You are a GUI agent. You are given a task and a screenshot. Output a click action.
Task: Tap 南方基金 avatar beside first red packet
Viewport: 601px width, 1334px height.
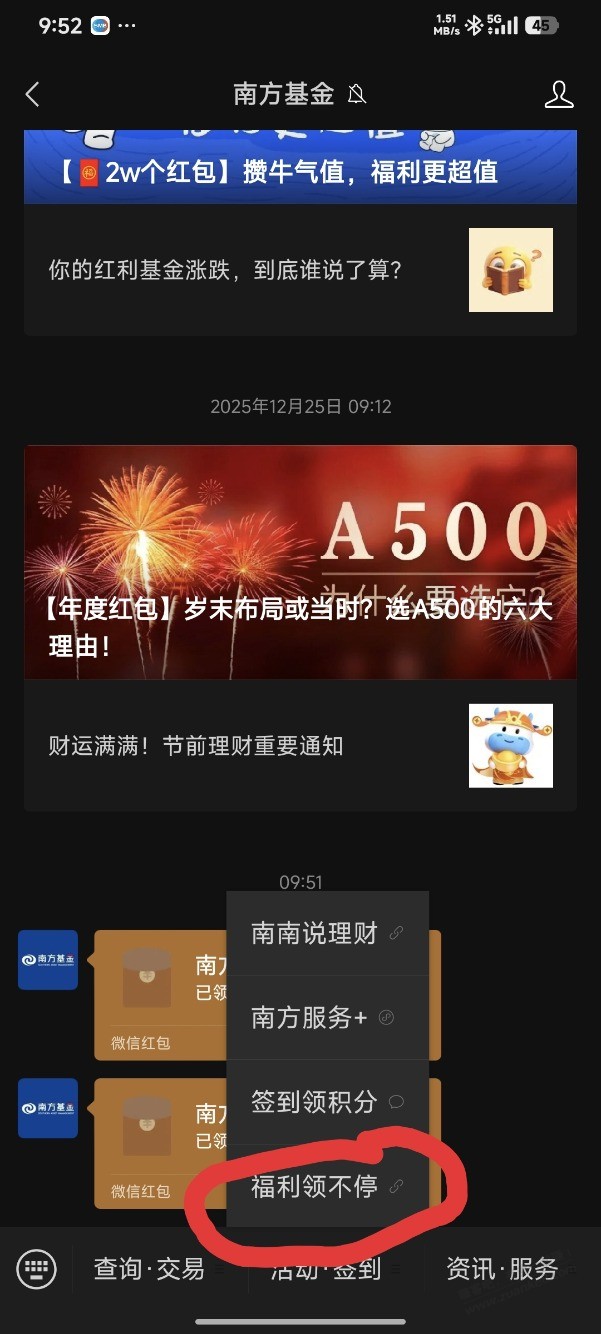pyautogui.click(x=48, y=960)
